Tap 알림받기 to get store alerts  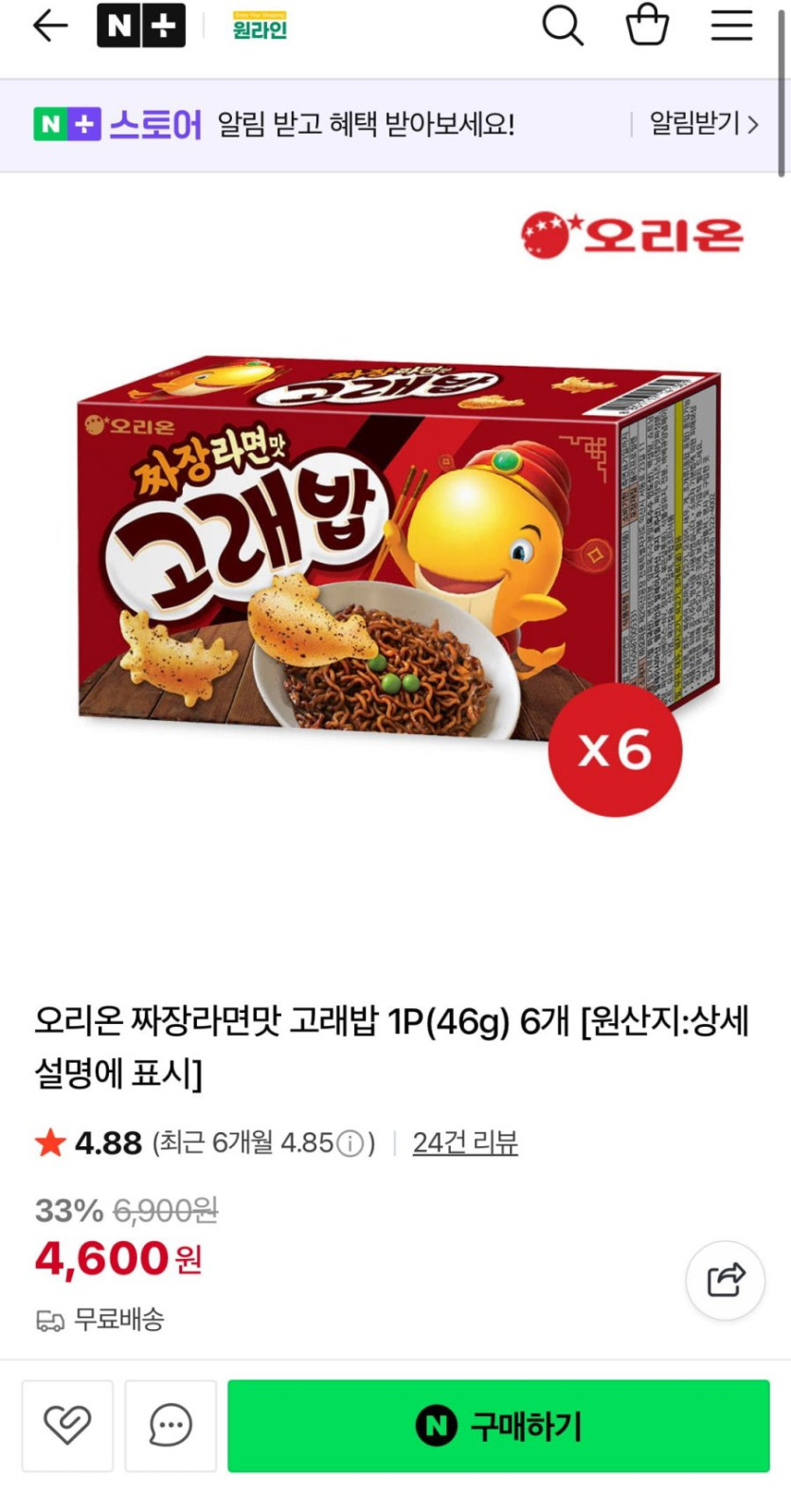[x=704, y=123]
